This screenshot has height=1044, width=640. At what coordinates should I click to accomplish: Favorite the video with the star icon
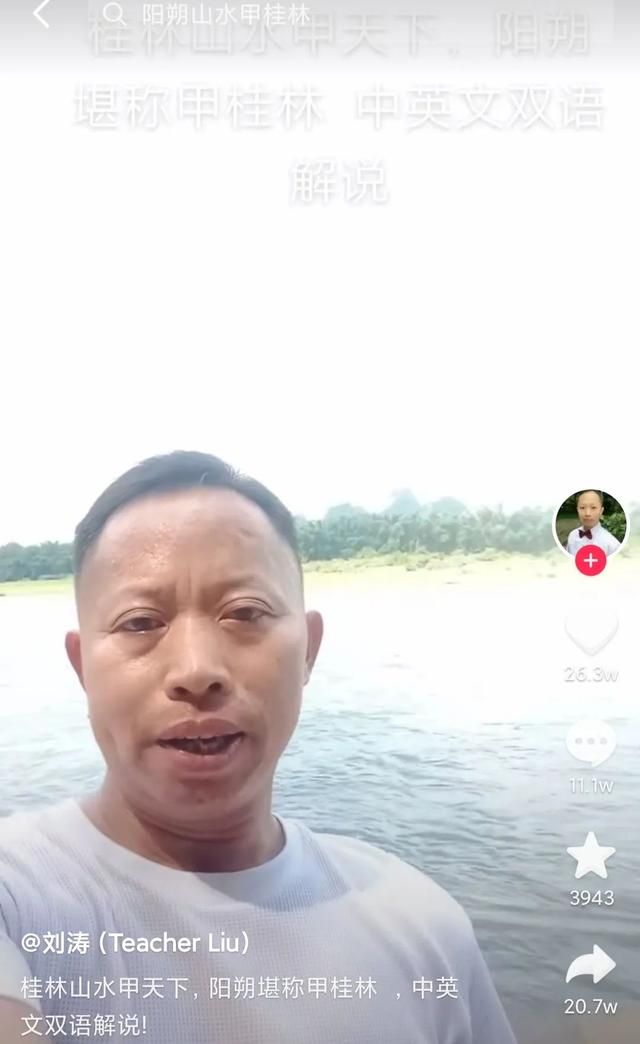click(591, 856)
